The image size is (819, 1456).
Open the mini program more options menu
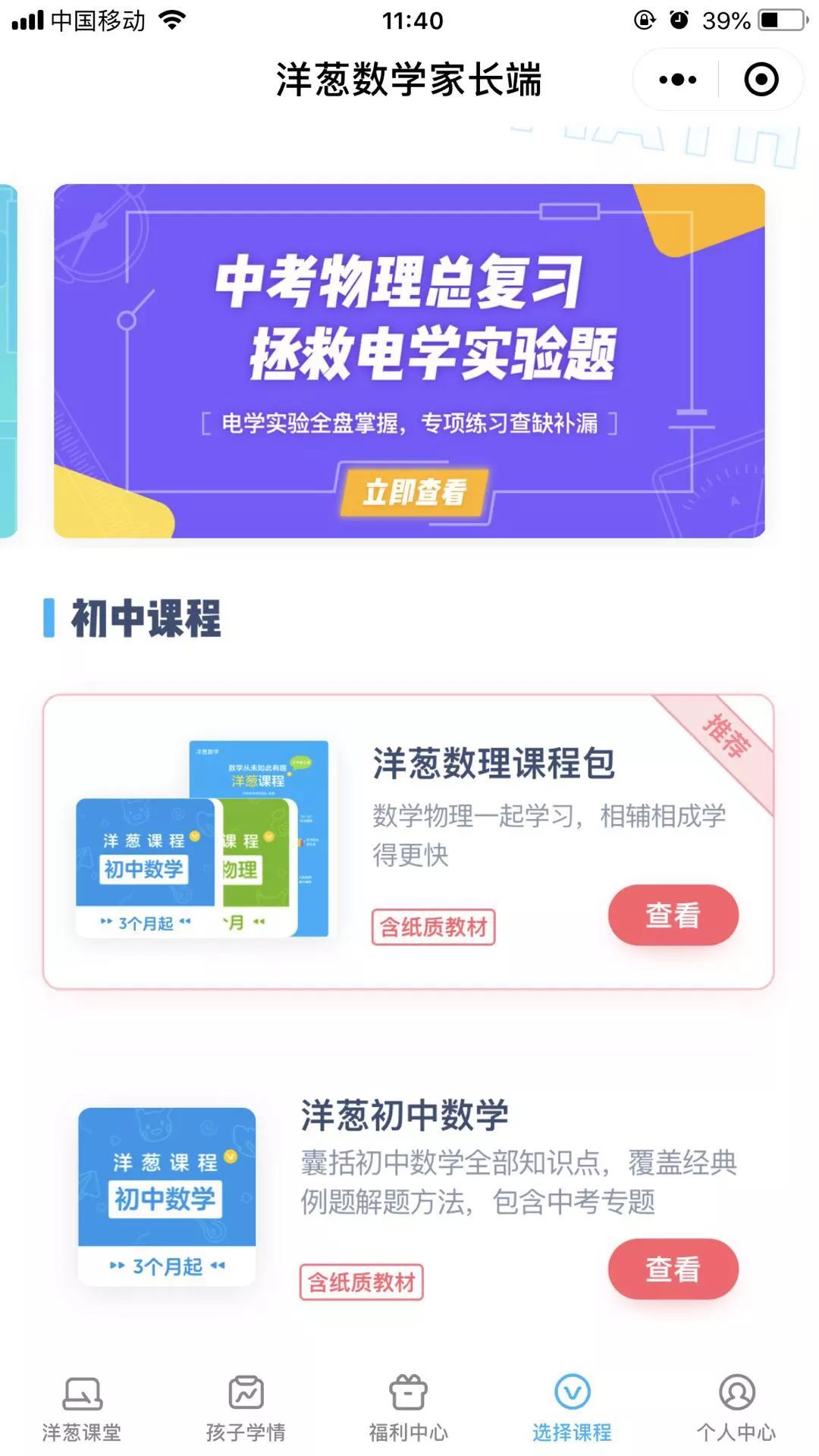click(677, 80)
